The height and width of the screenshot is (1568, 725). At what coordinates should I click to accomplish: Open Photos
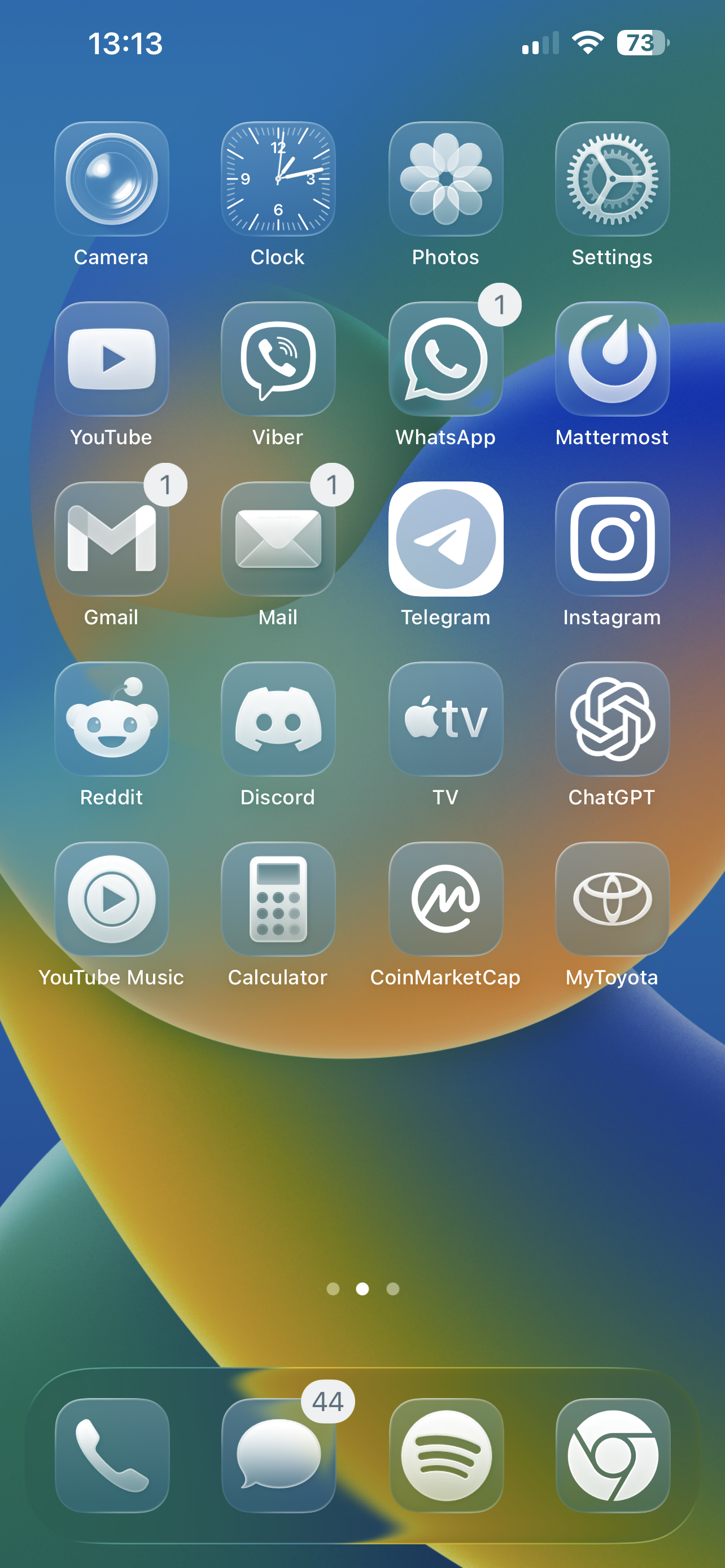[446, 179]
